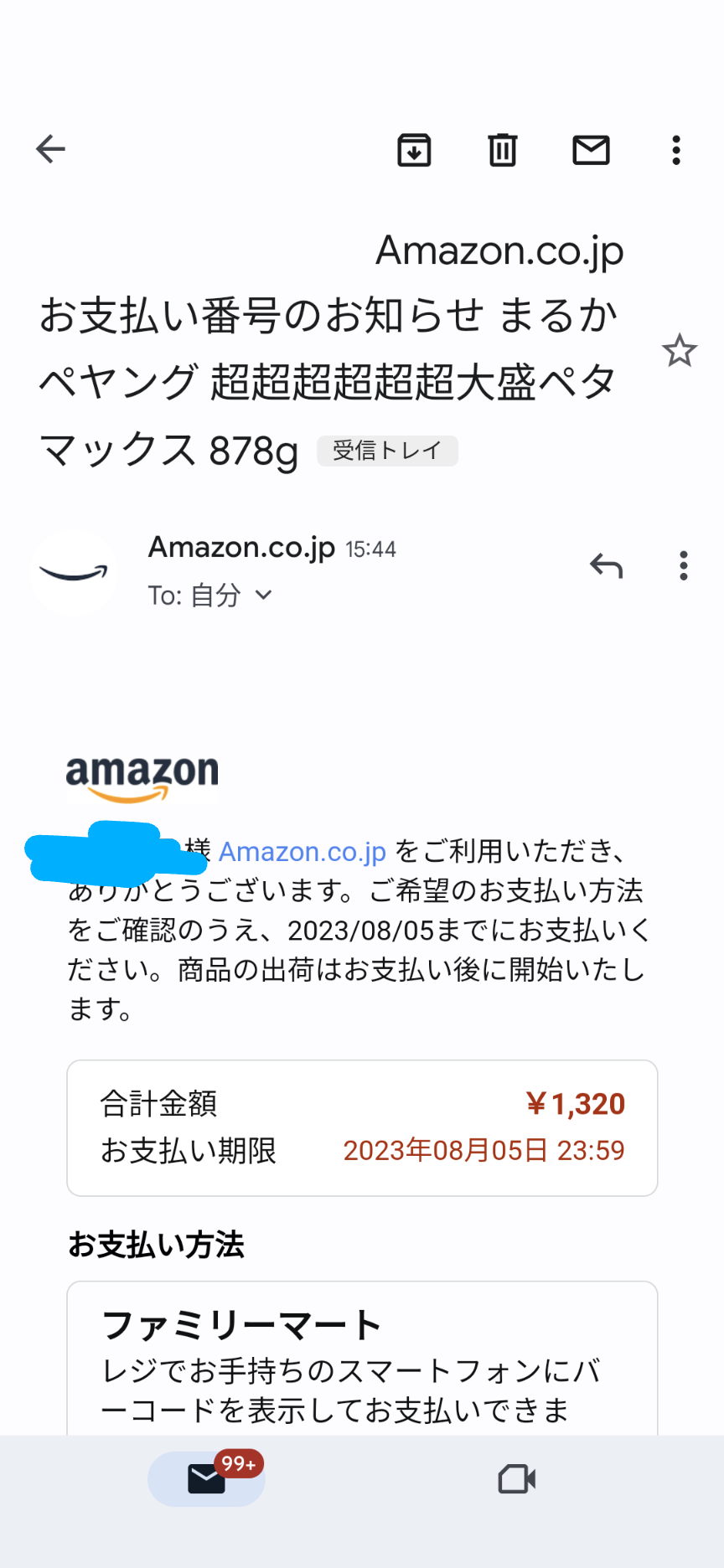Image resolution: width=724 pixels, height=1568 pixels.
Task: Open message options next to reply arrow
Action: pos(684,566)
